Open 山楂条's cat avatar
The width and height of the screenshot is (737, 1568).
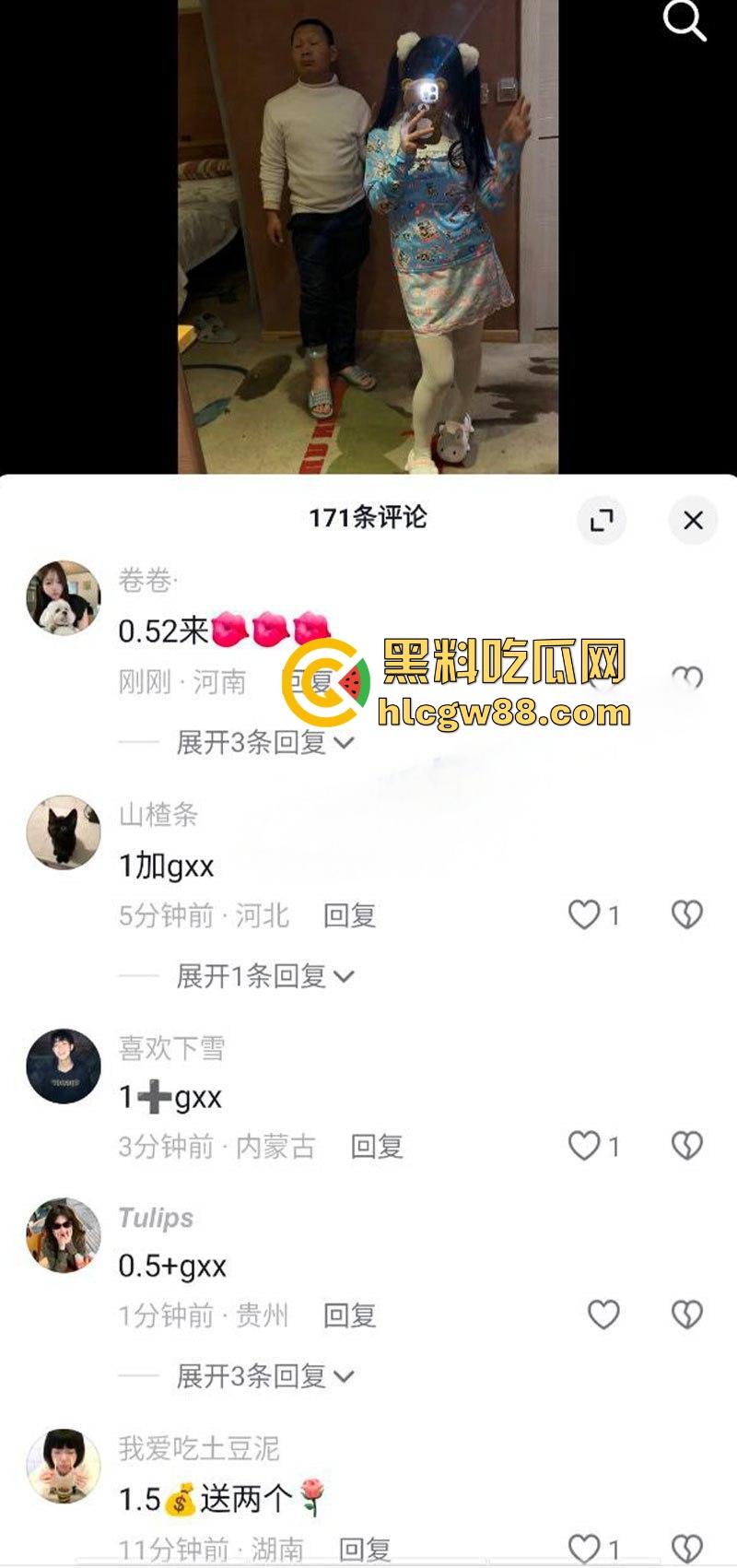(61, 831)
